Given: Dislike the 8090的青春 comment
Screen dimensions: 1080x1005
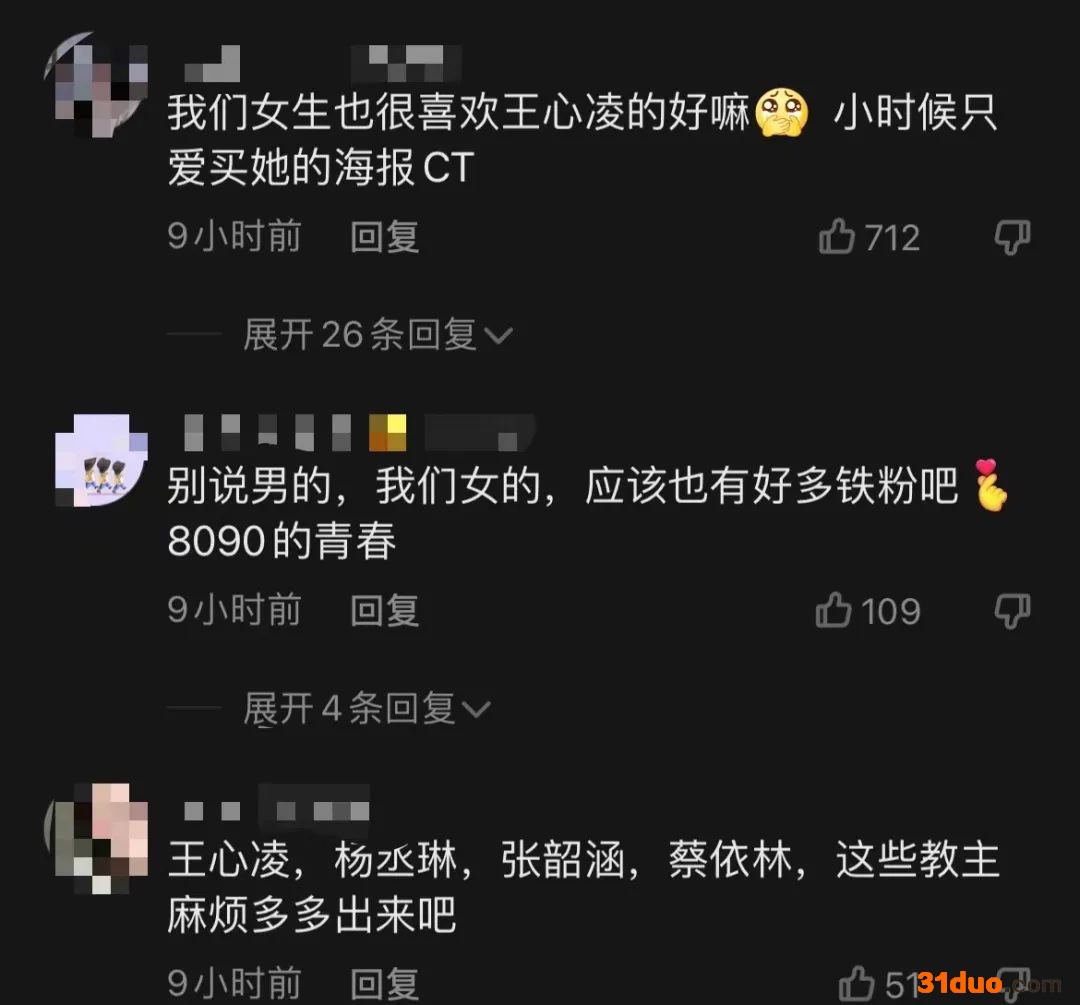Looking at the screenshot, I should click(x=1012, y=611).
